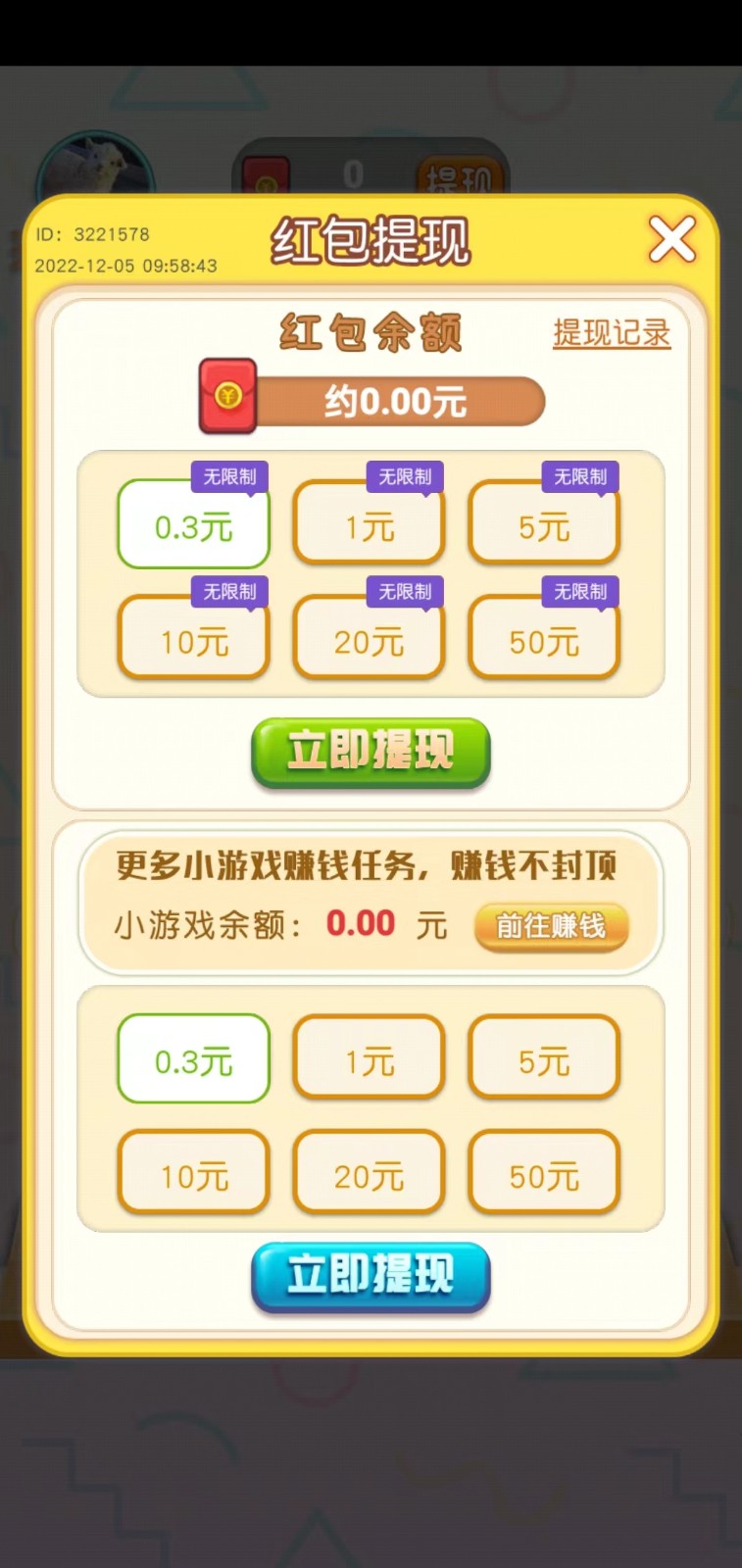Select the 0.3元 withdrawal amount
This screenshot has height=1568, width=742.
(x=193, y=526)
